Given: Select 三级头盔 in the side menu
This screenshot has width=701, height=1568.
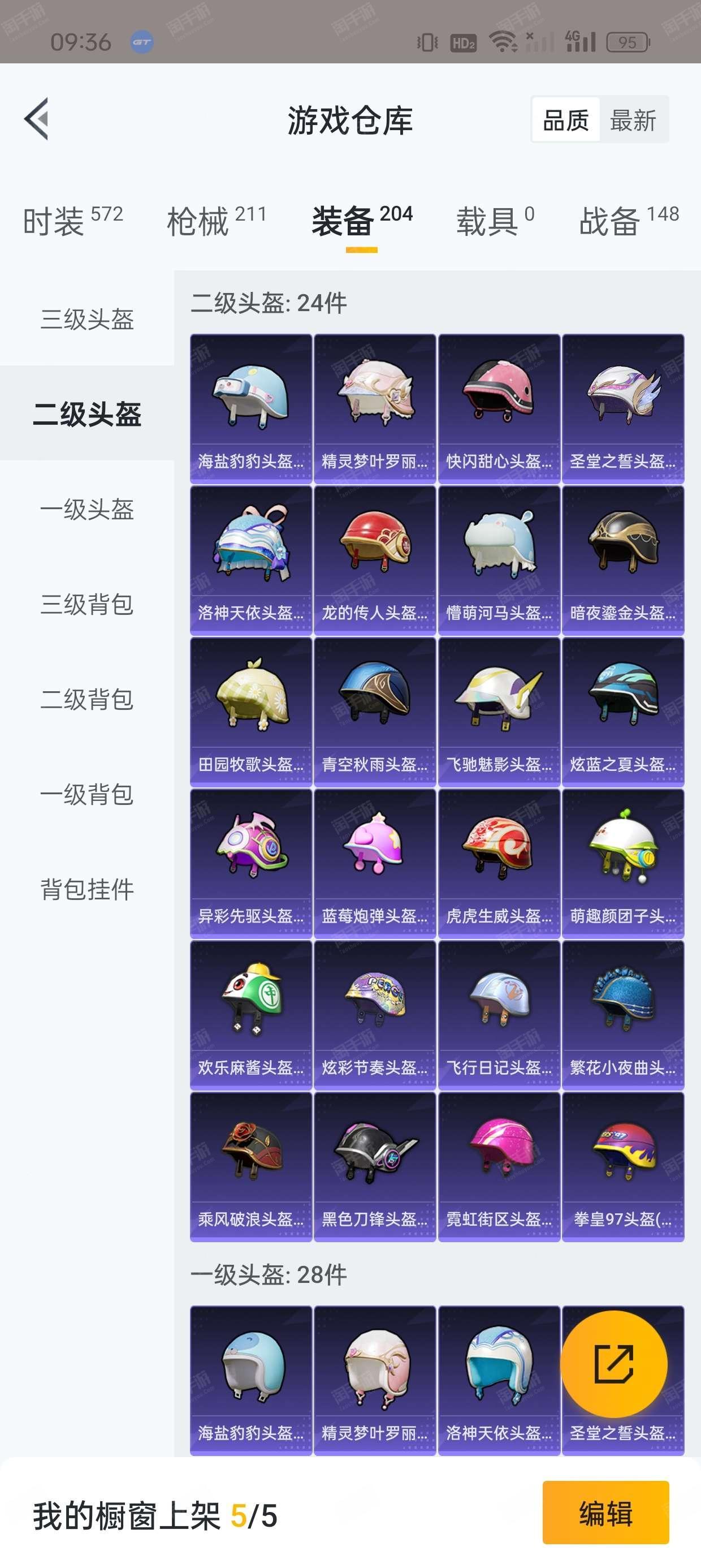Looking at the screenshot, I should pyautogui.click(x=87, y=319).
